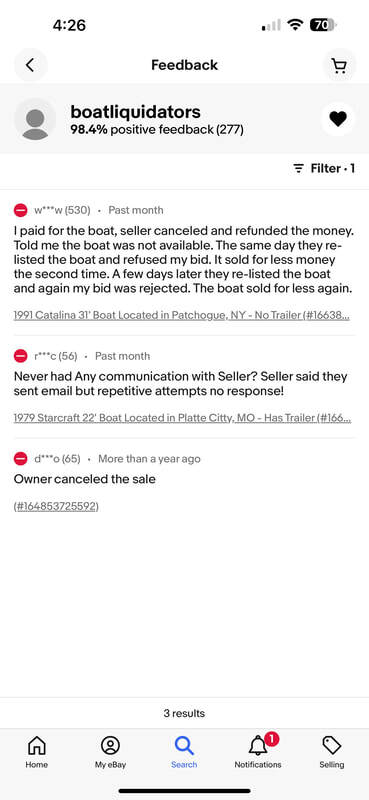Switch to the Home tab
This screenshot has width=369, height=800.
click(37, 752)
